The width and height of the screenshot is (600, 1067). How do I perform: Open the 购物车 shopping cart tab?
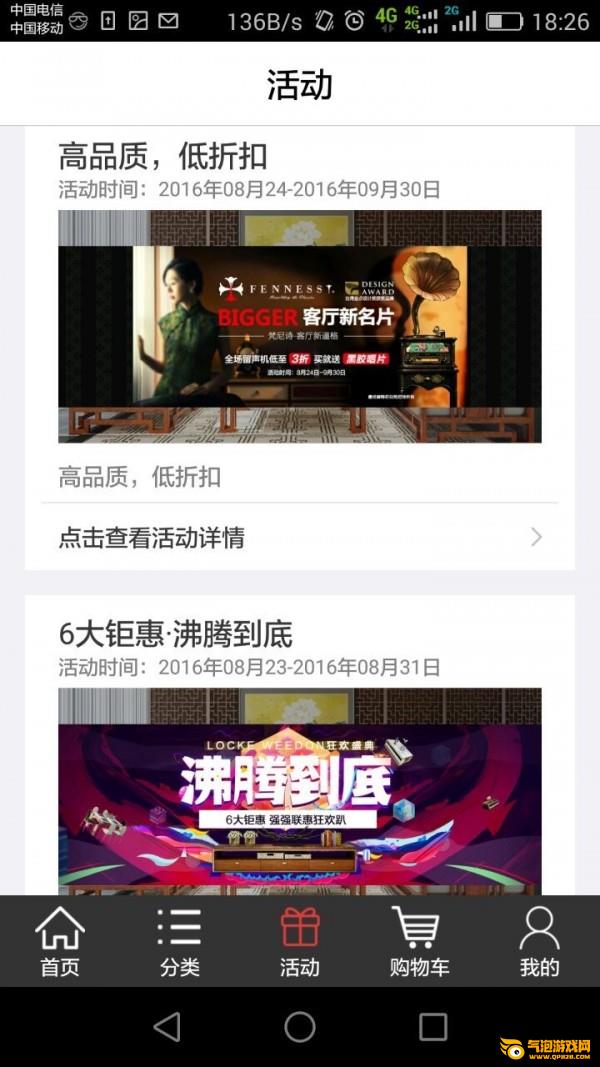coord(419,941)
